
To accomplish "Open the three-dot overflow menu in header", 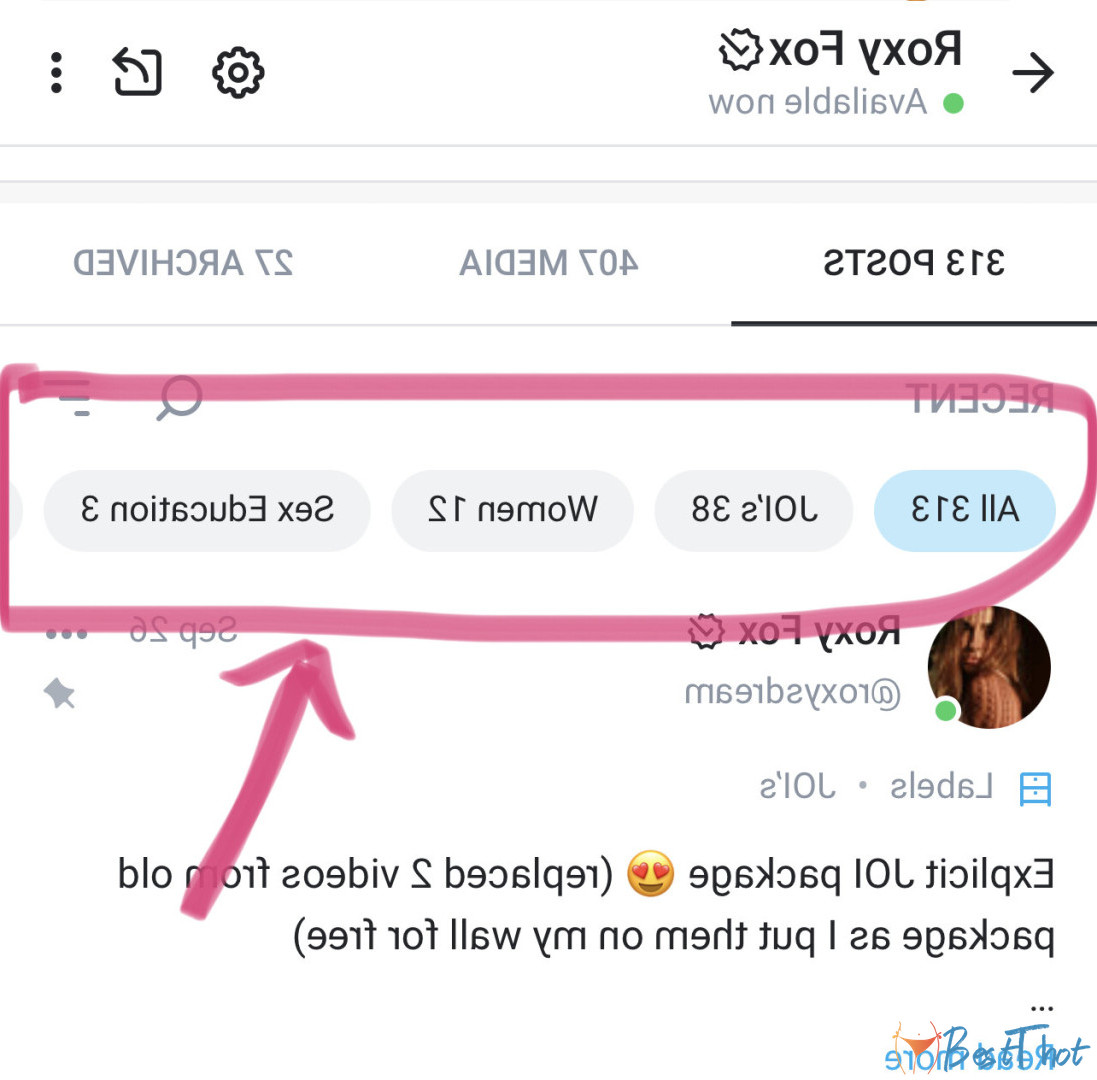I will (x=56, y=73).
